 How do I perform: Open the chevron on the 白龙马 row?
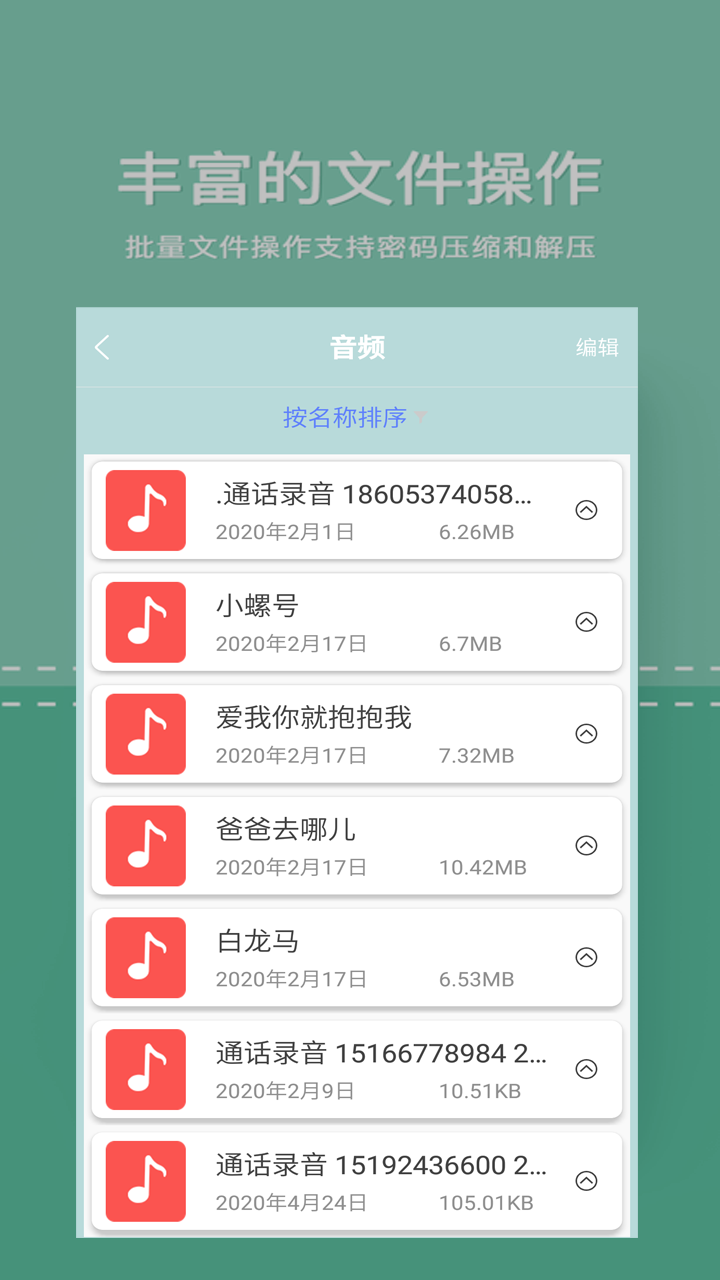(x=588, y=957)
